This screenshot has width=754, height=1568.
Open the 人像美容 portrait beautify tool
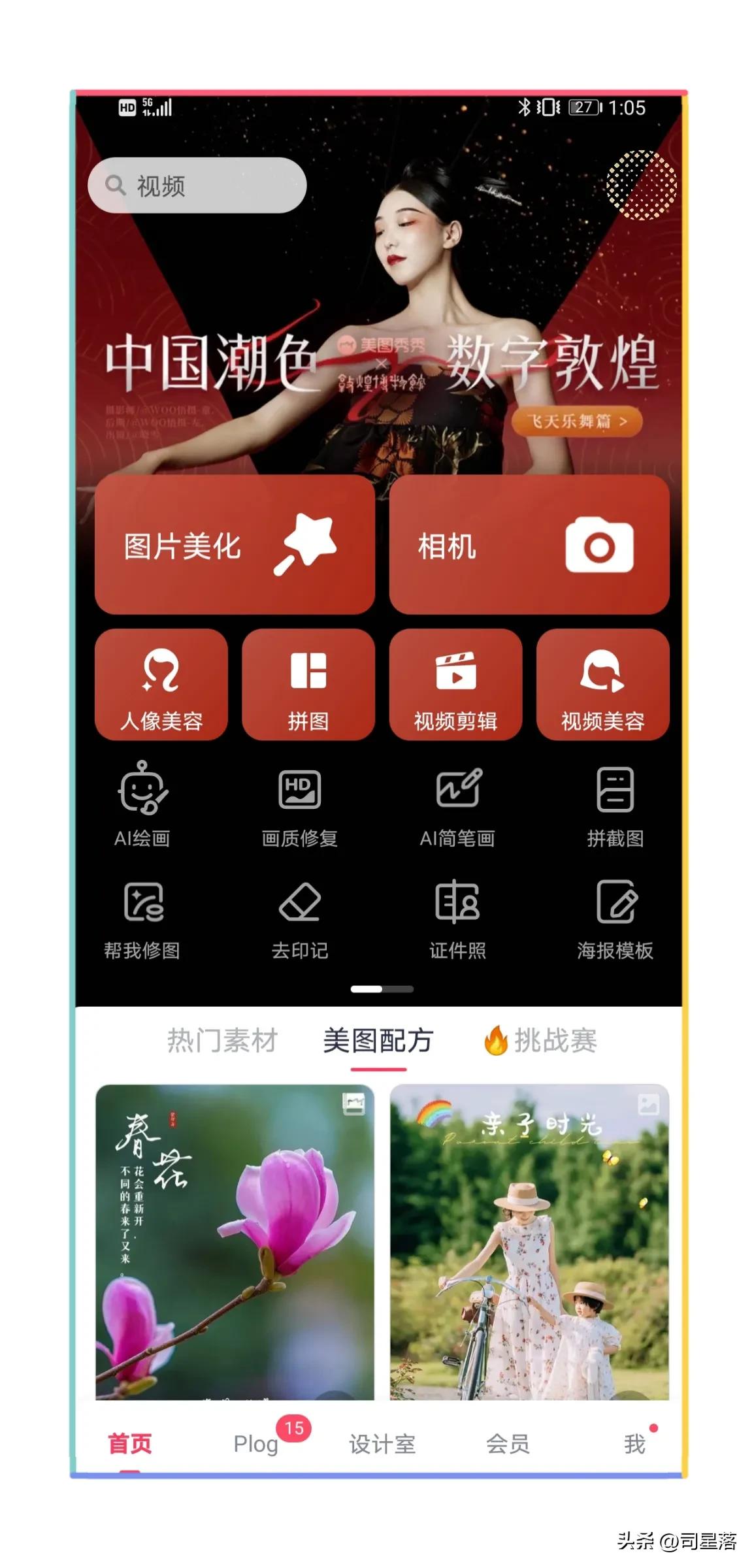click(160, 685)
